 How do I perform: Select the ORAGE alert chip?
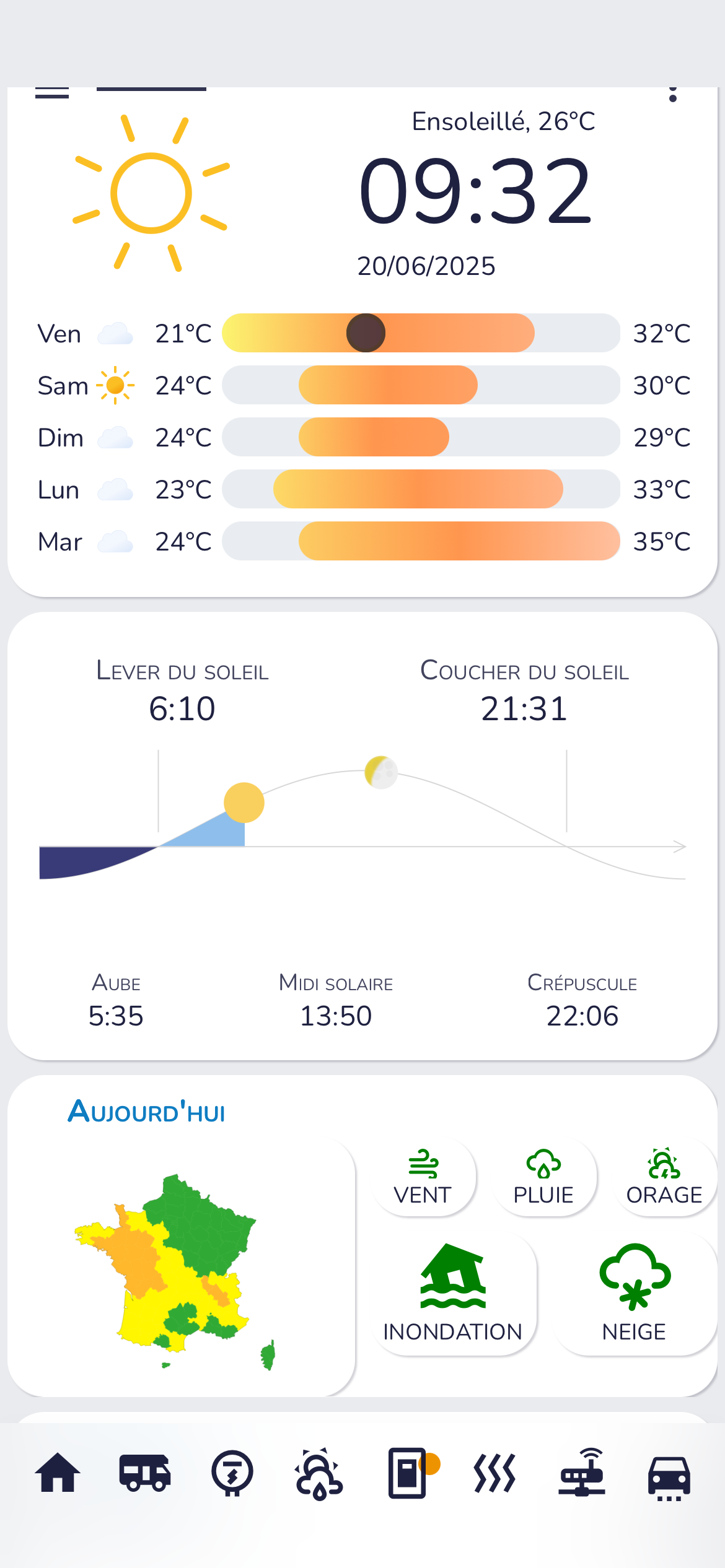pos(664,1177)
